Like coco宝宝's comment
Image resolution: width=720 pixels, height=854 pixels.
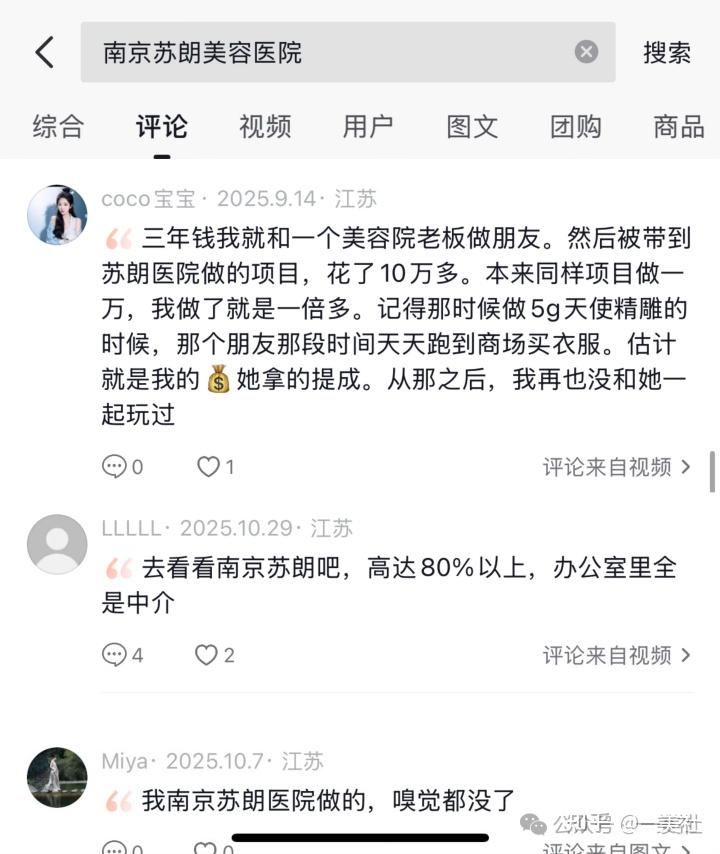coord(214,466)
